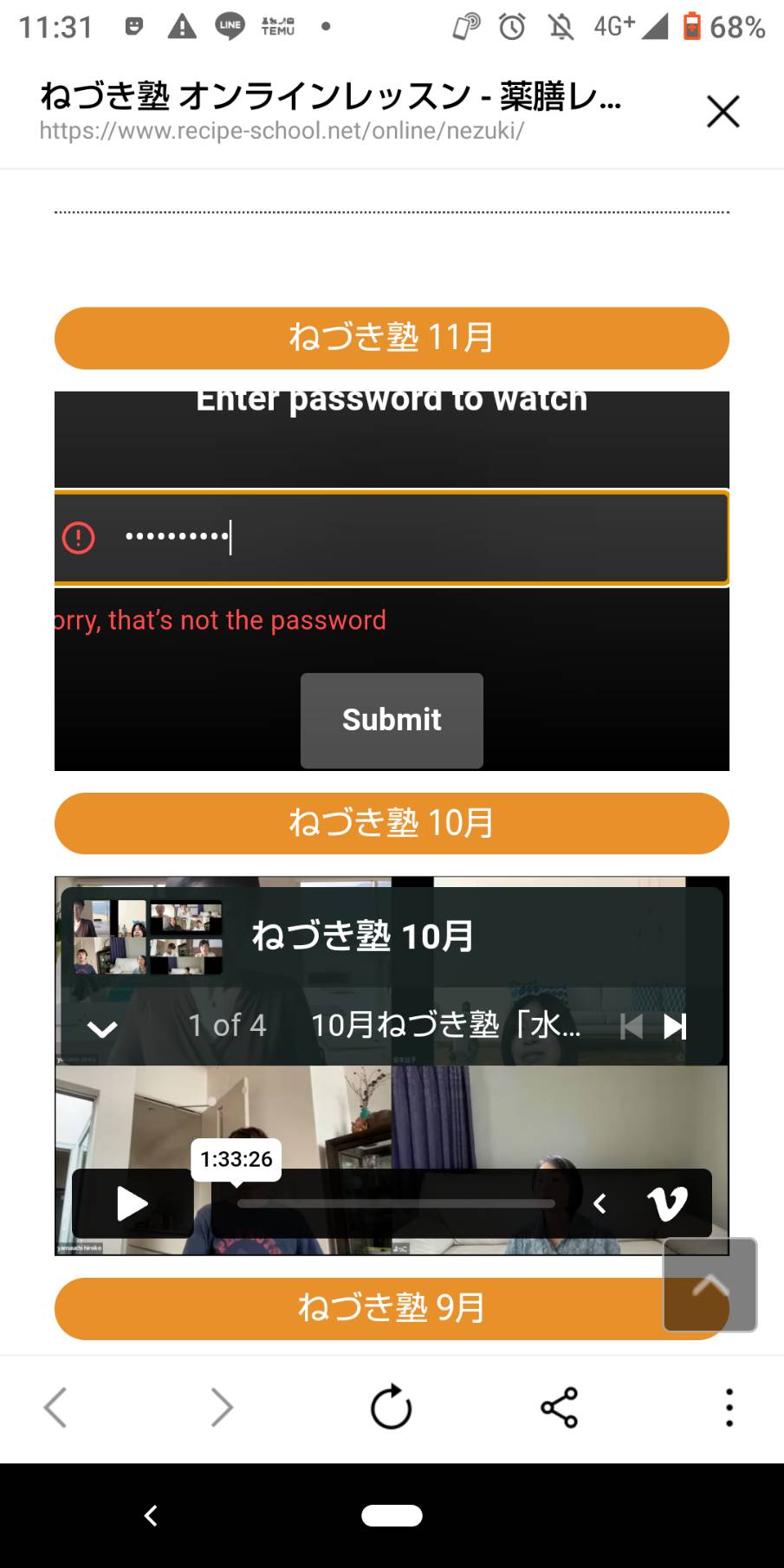Tap the ねづき塾 10月 heading button
This screenshot has width=784, height=1568.
coord(392,823)
